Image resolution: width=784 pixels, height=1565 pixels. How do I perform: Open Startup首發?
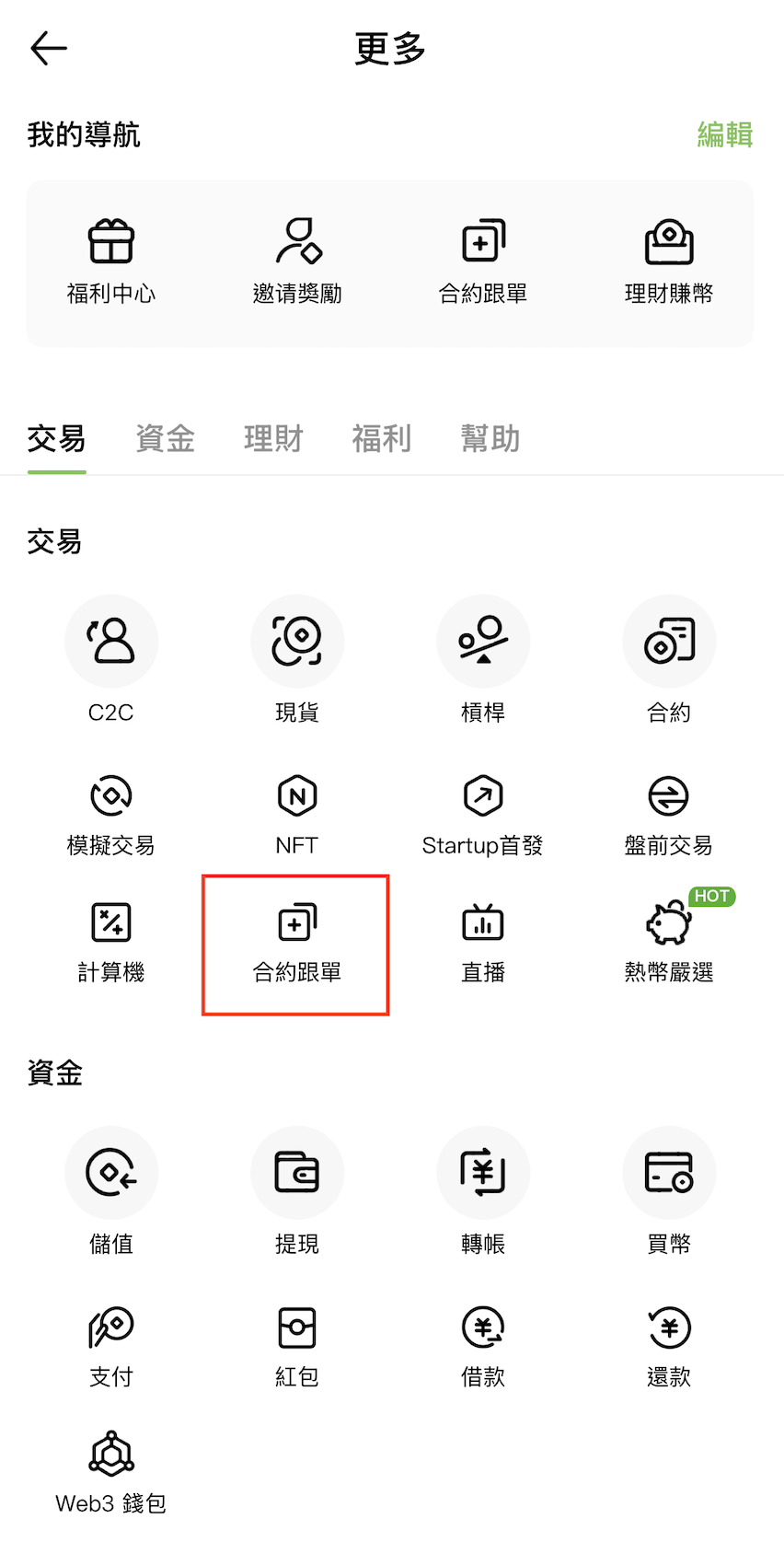483,815
